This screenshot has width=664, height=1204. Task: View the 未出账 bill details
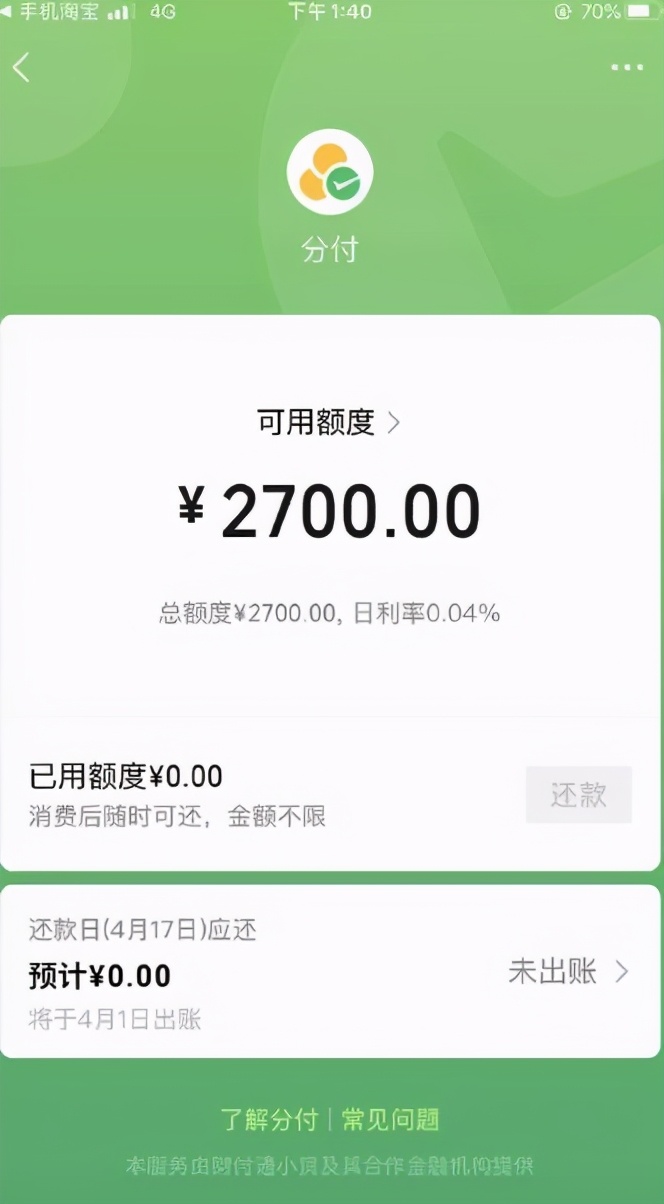click(x=568, y=971)
